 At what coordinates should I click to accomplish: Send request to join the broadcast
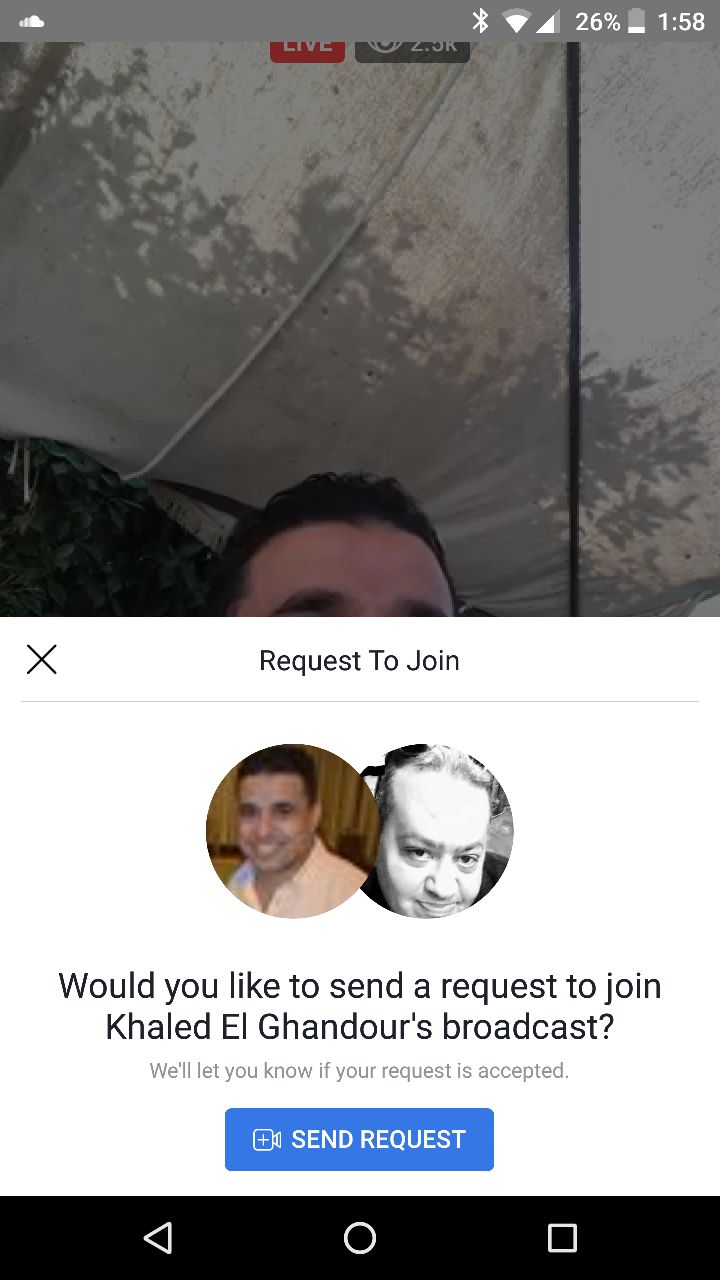pos(359,1139)
